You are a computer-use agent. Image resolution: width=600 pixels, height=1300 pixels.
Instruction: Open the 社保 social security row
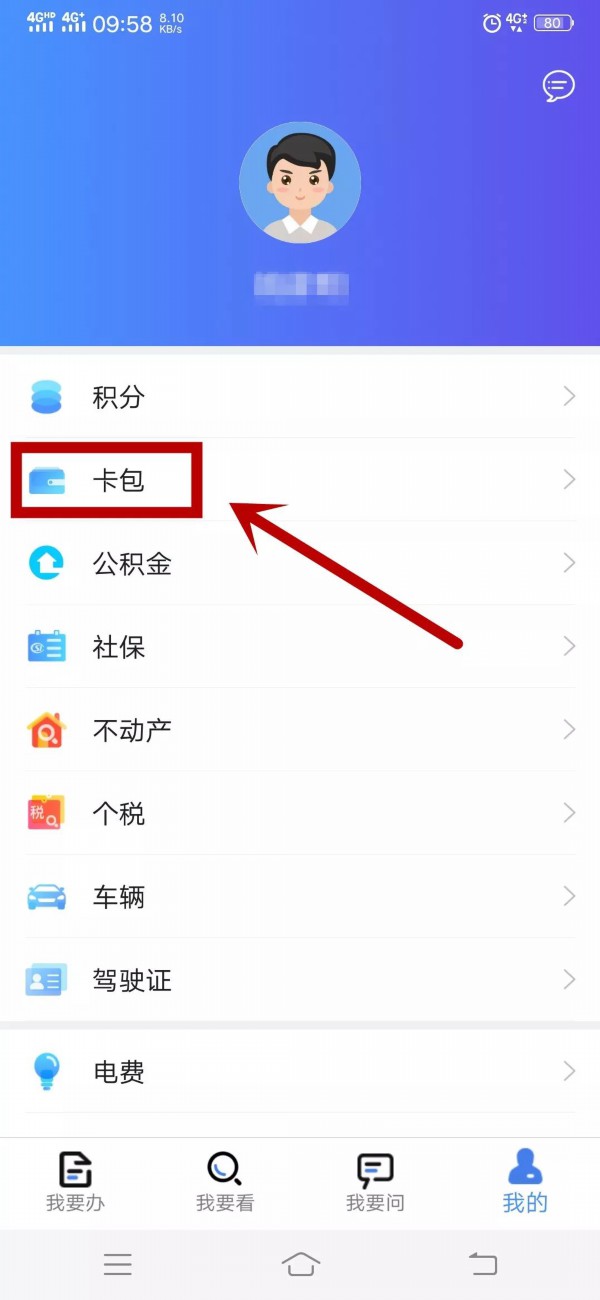click(x=300, y=647)
